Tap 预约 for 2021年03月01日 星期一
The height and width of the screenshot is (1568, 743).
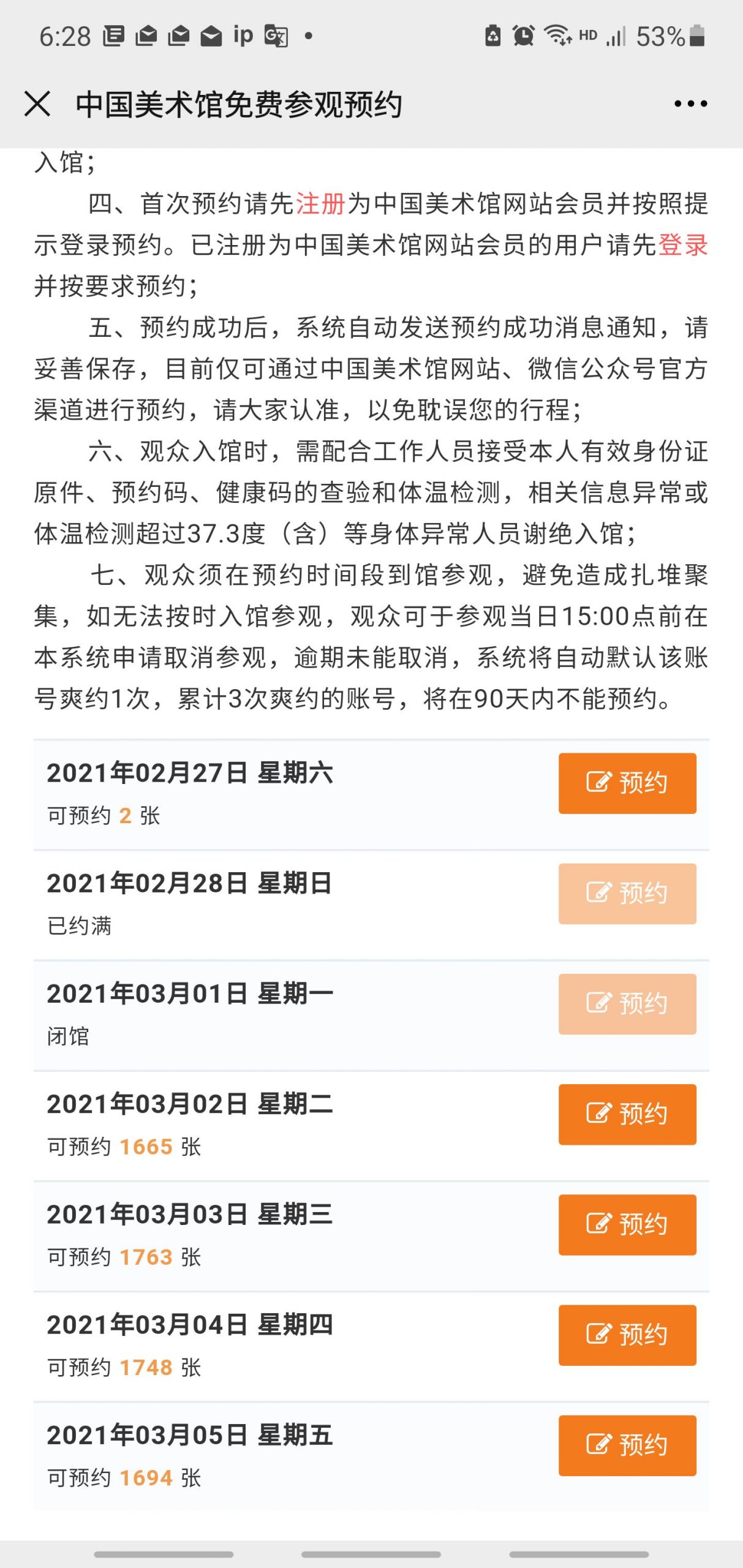tap(627, 1003)
